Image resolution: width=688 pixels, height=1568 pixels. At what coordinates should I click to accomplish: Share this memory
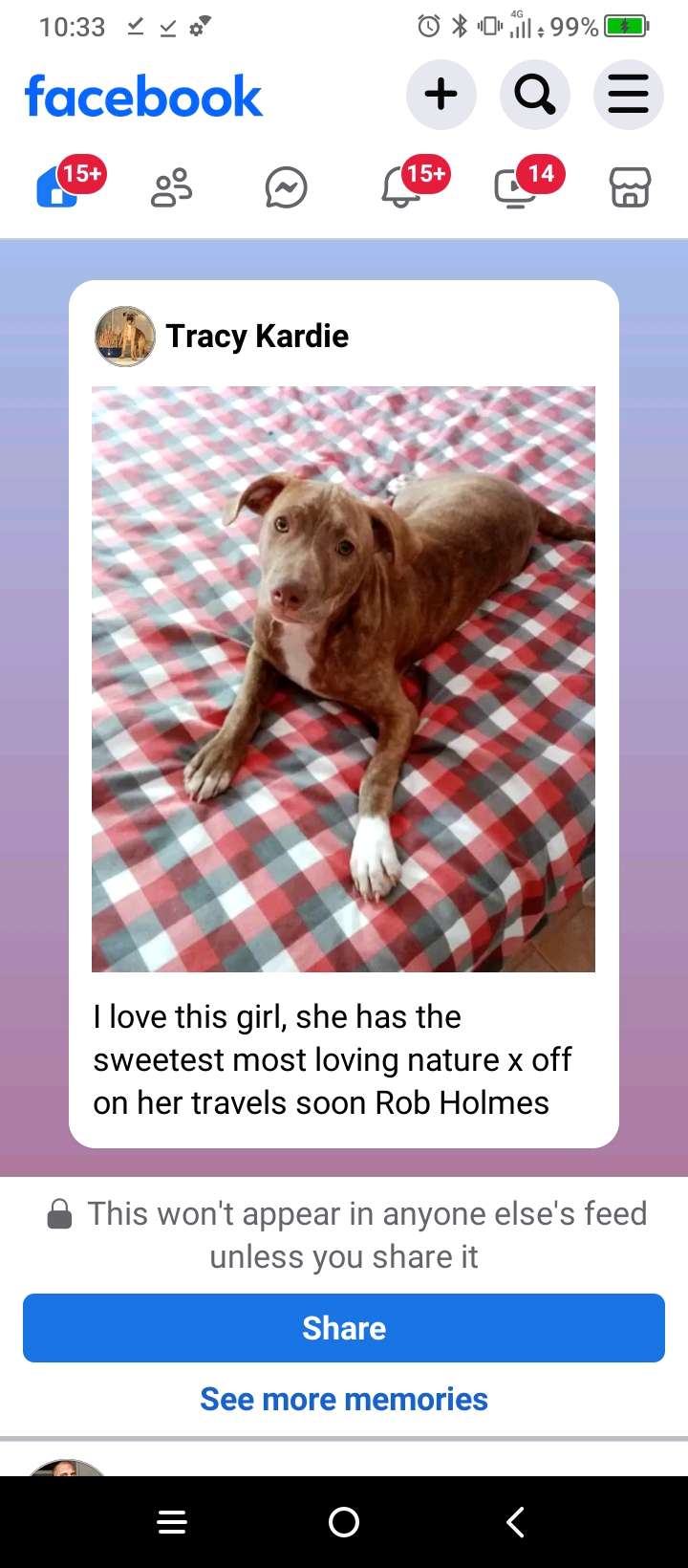(x=344, y=1328)
